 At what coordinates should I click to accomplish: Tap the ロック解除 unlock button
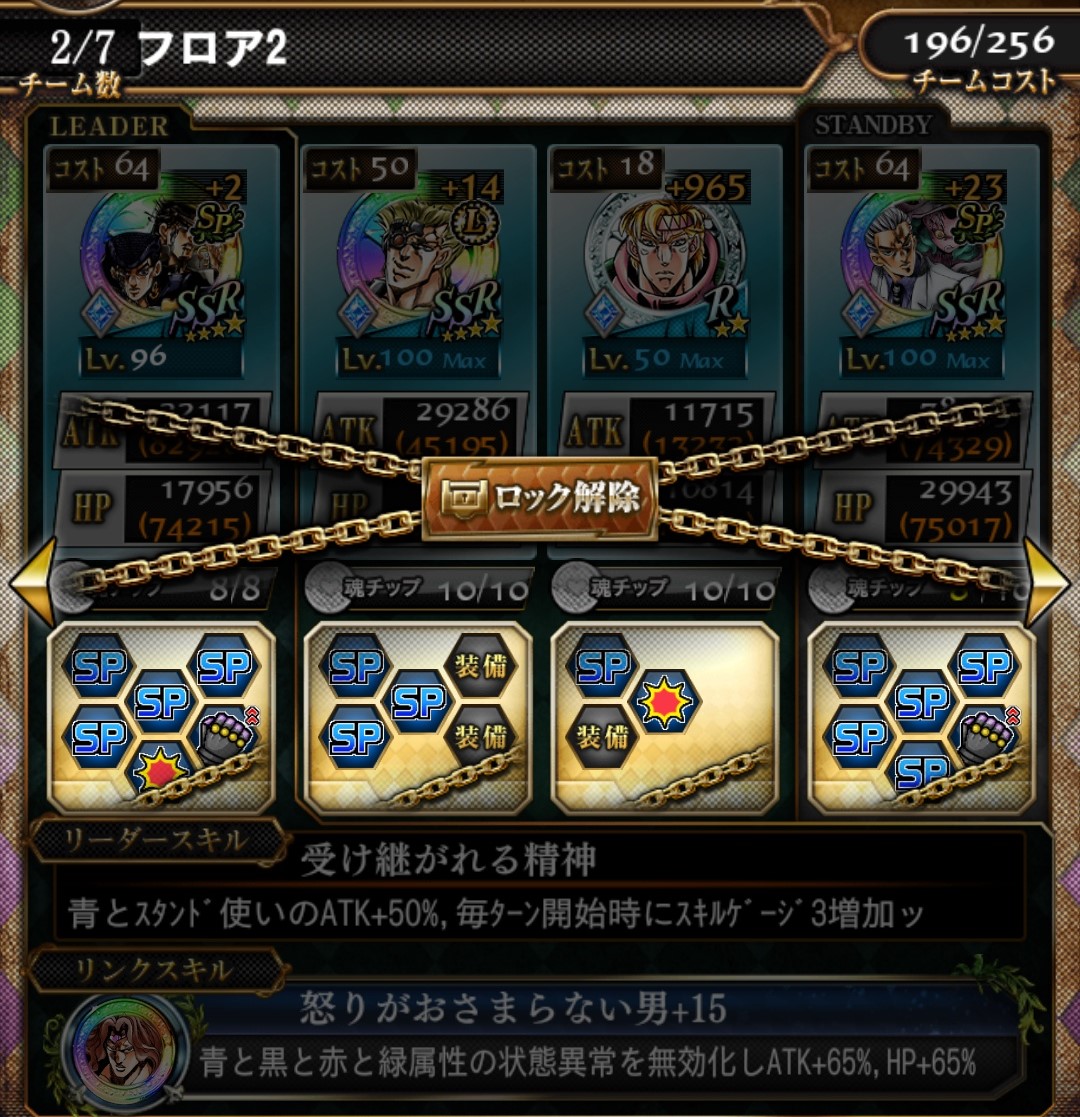(540, 498)
